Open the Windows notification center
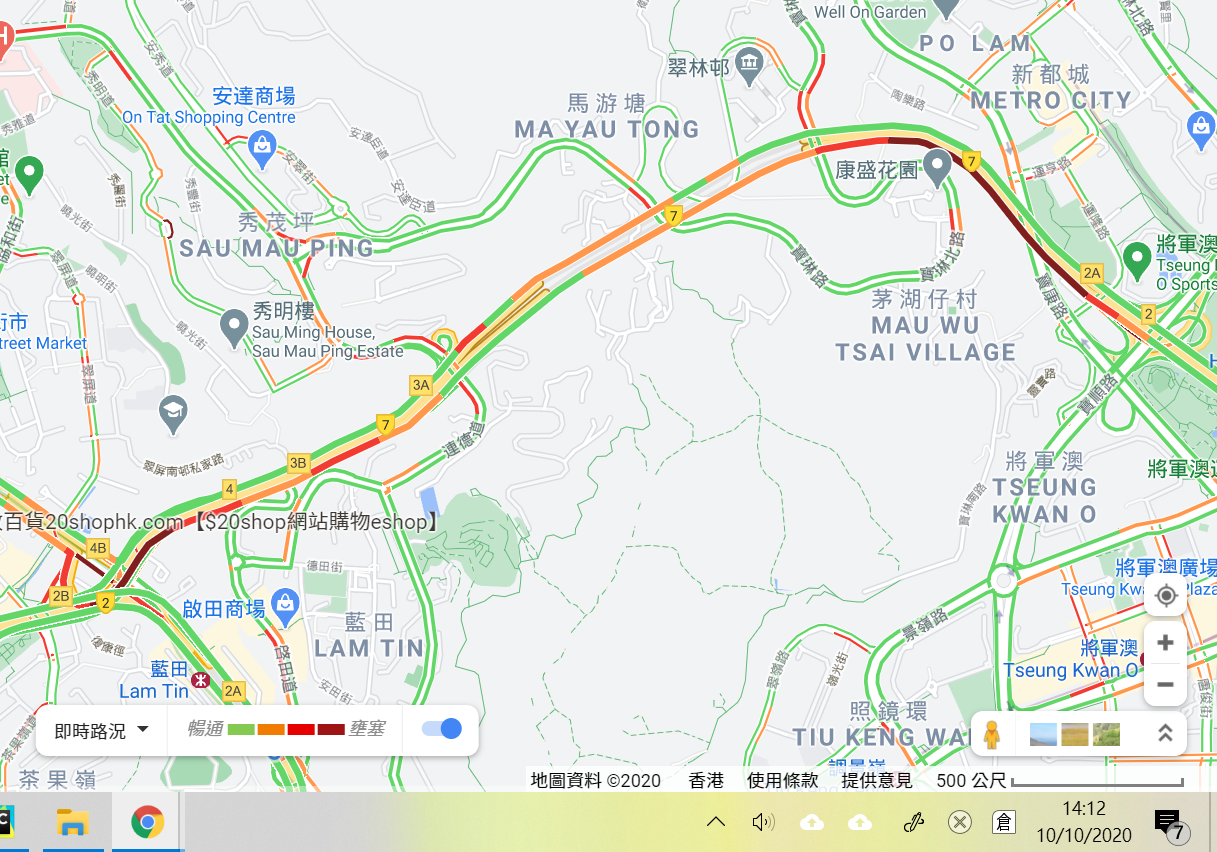This screenshot has width=1217, height=852. click(1168, 823)
